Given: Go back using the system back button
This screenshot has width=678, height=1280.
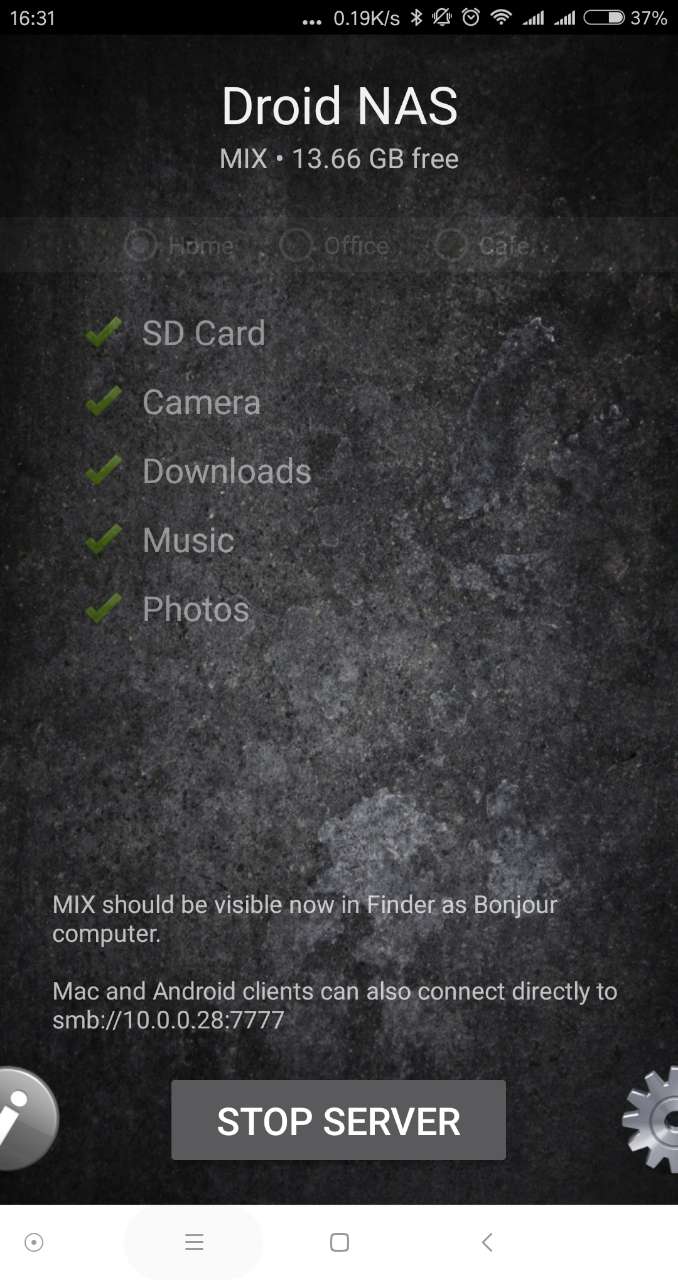Looking at the screenshot, I should pyautogui.click(x=487, y=1242).
